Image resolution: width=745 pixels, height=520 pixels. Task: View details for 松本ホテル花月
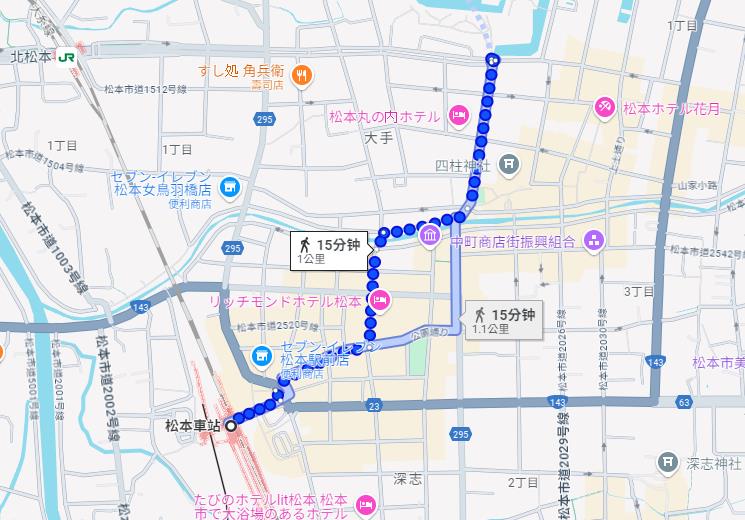click(606, 107)
